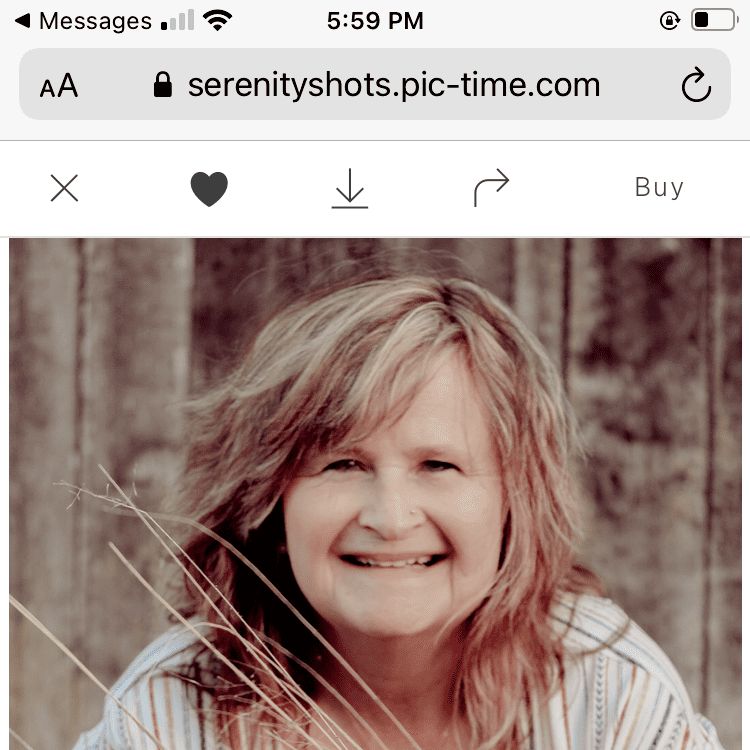Close the photo viewer
The height and width of the screenshot is (750, 750).
[64, 188]
